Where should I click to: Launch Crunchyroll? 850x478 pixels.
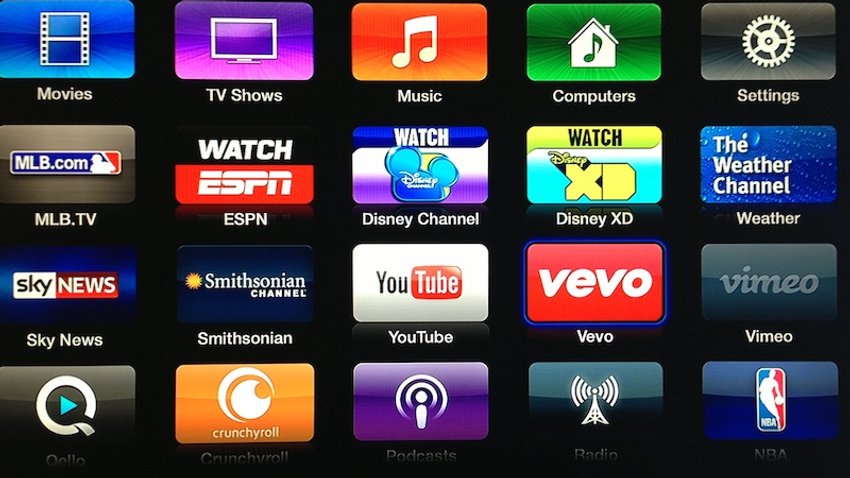tap(244, 404)
